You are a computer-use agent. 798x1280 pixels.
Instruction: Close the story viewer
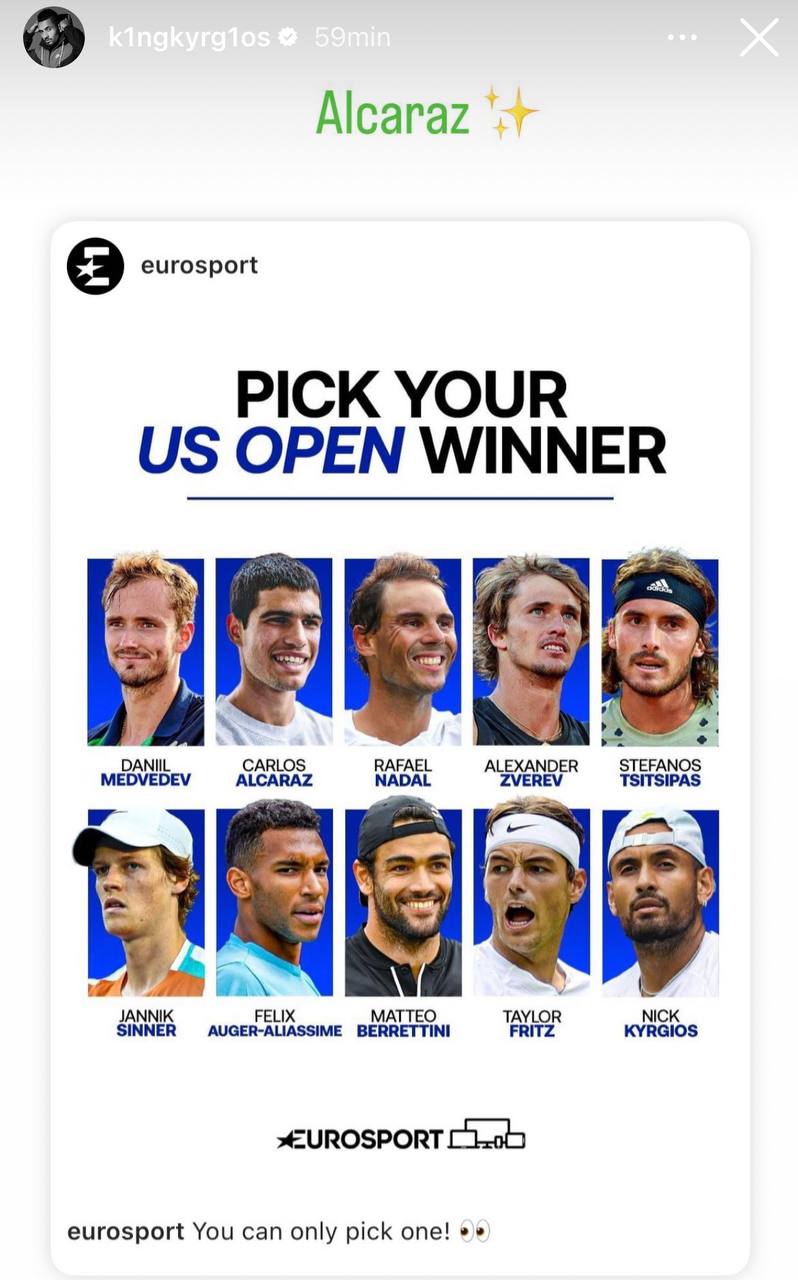(x=758, y=38)
